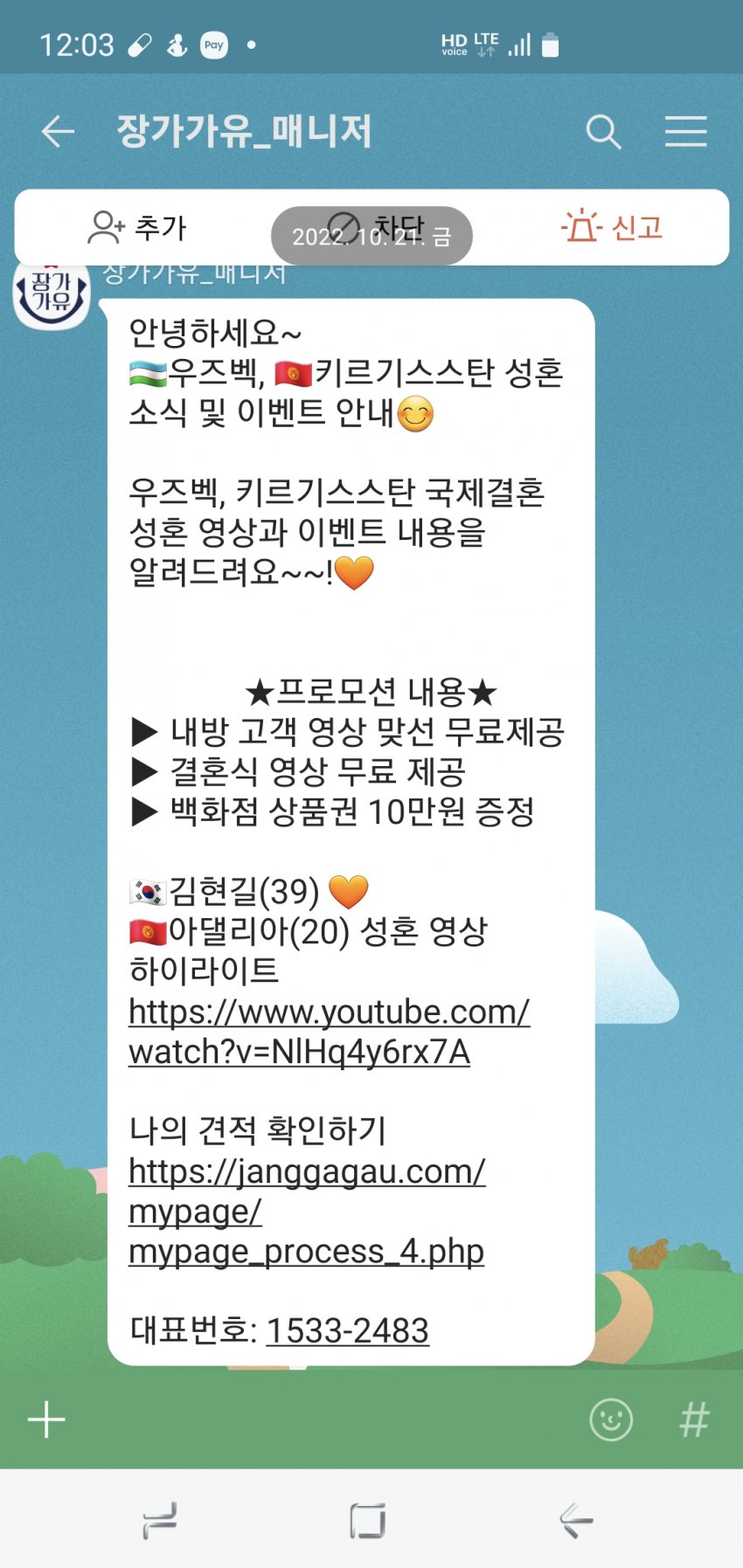Open the janggagau.com mypage link
This screenshot has width=743, height=1568.
coord(306,1212)
